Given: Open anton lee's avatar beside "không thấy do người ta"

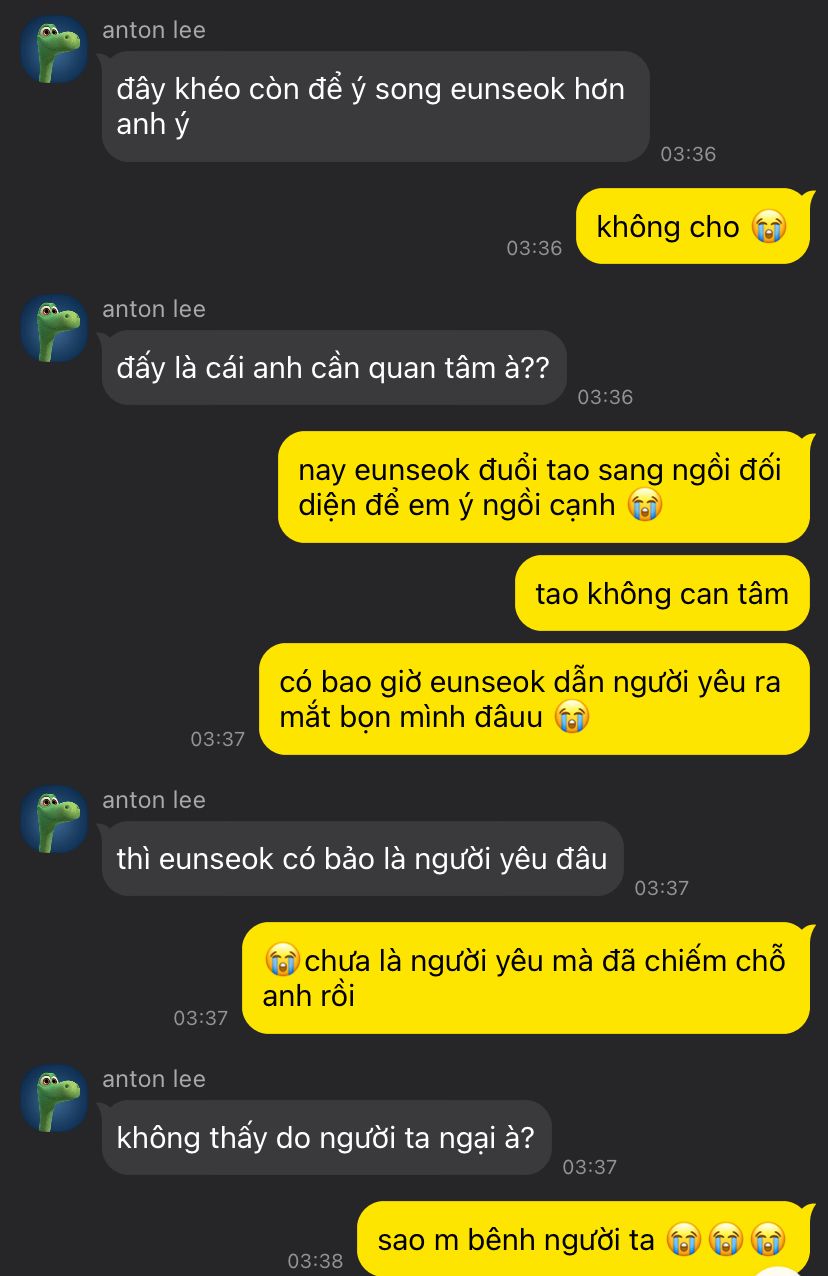Looking at the screenshot, I should [55, 1098].
